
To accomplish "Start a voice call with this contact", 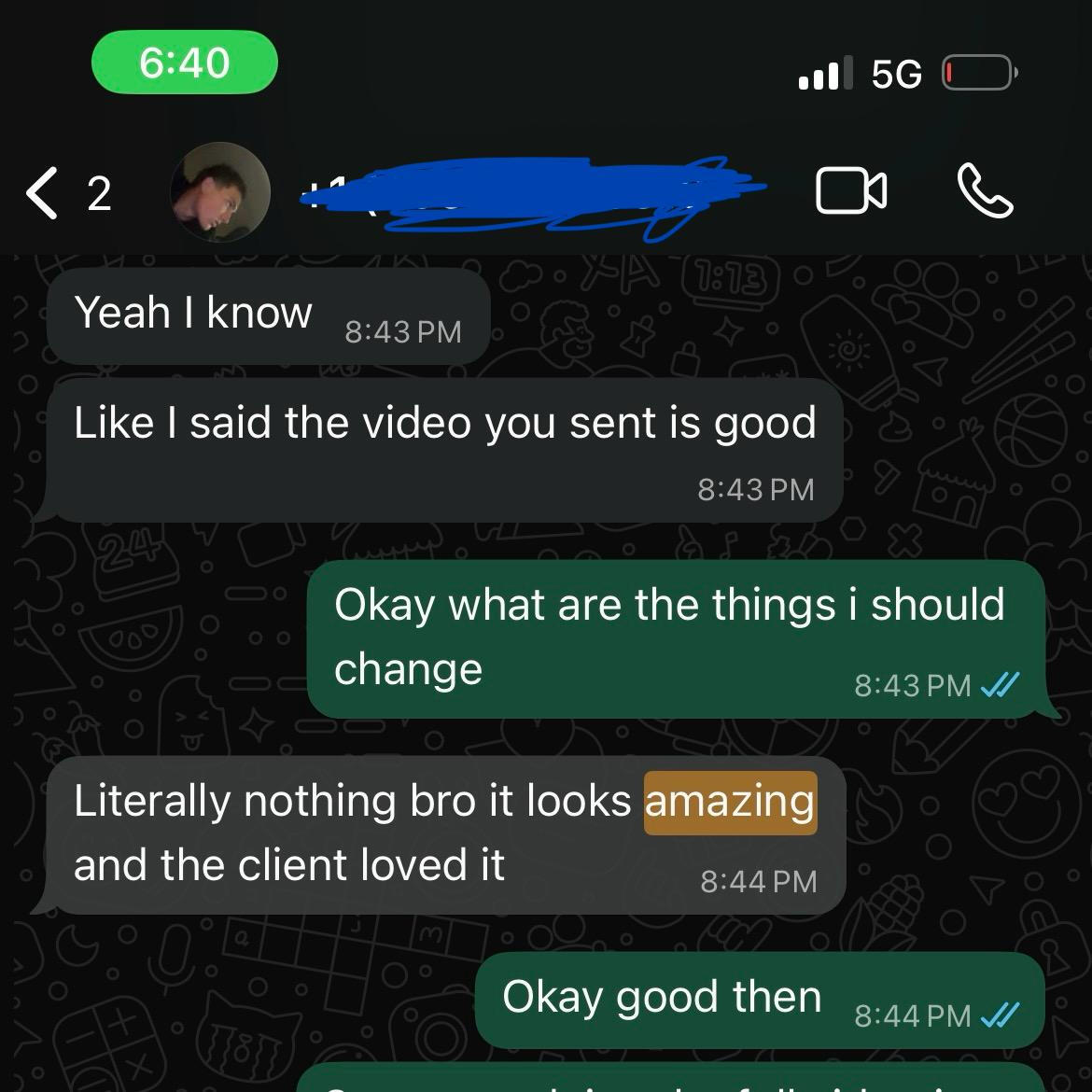I will coord(985,191).
